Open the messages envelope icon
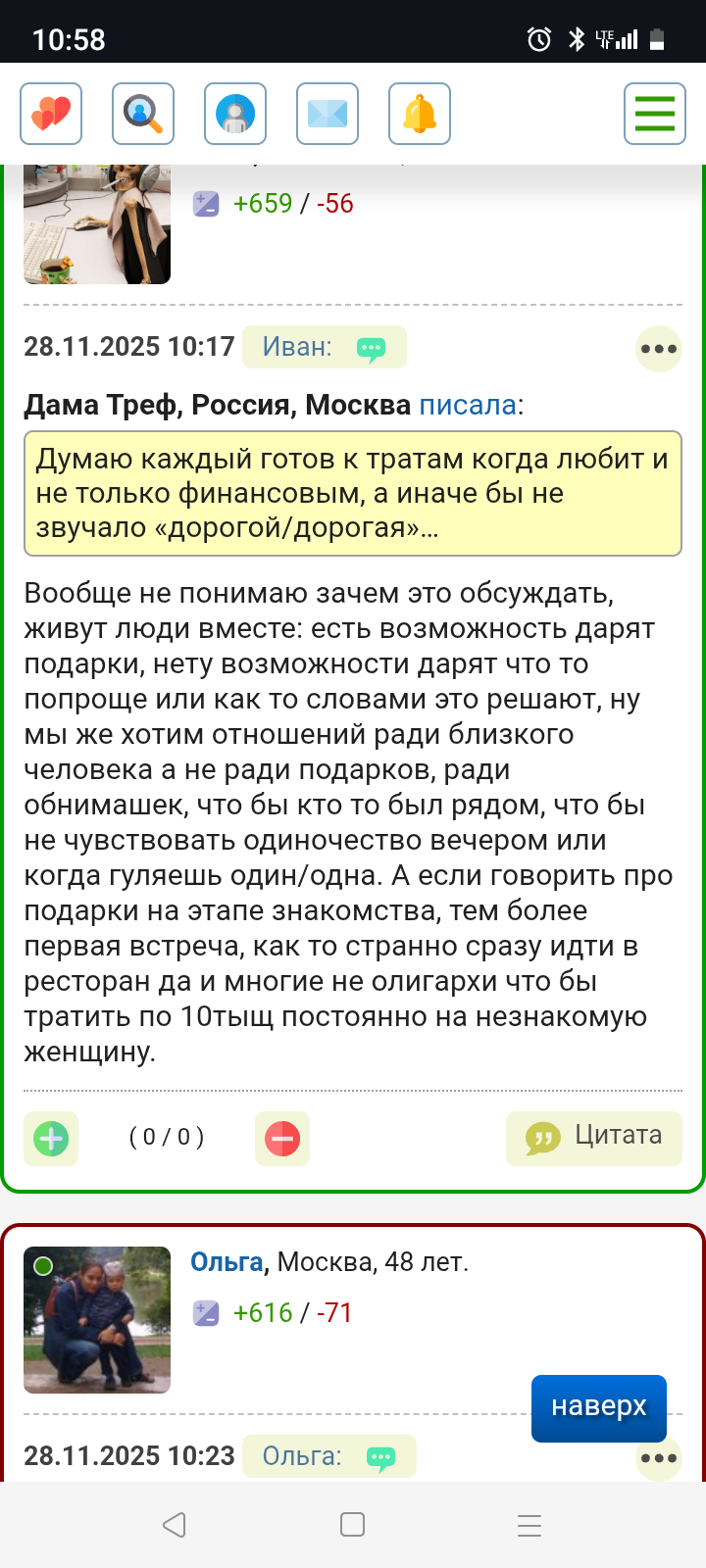706x1568 pixels. [x=328, y=115]
